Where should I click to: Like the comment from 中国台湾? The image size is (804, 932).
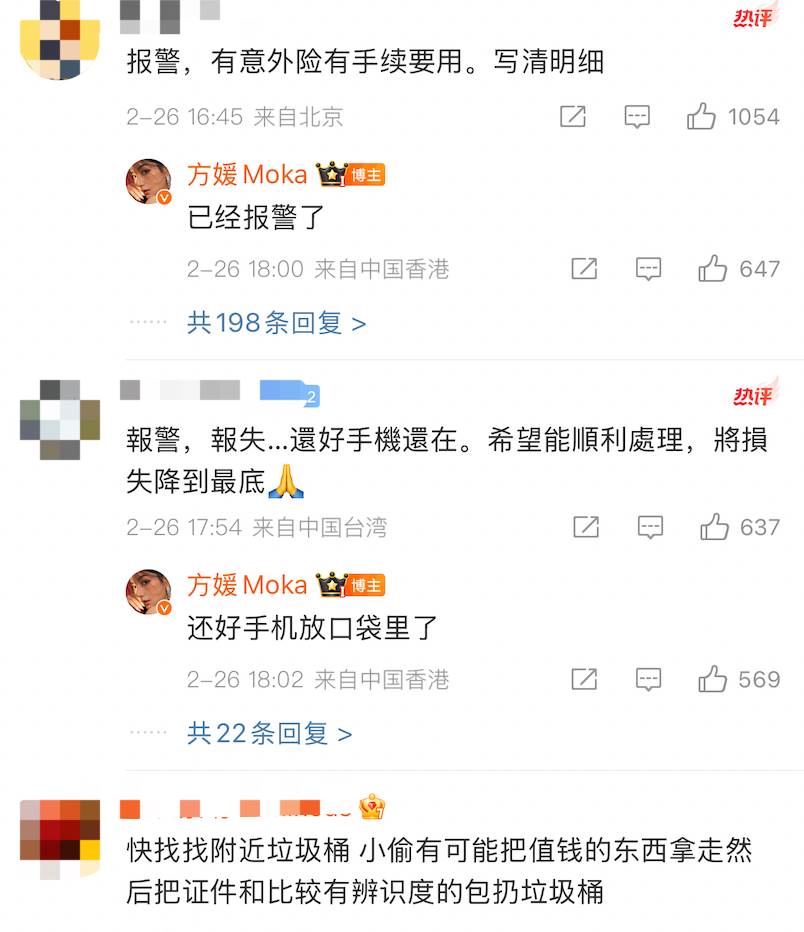(714, 527)
